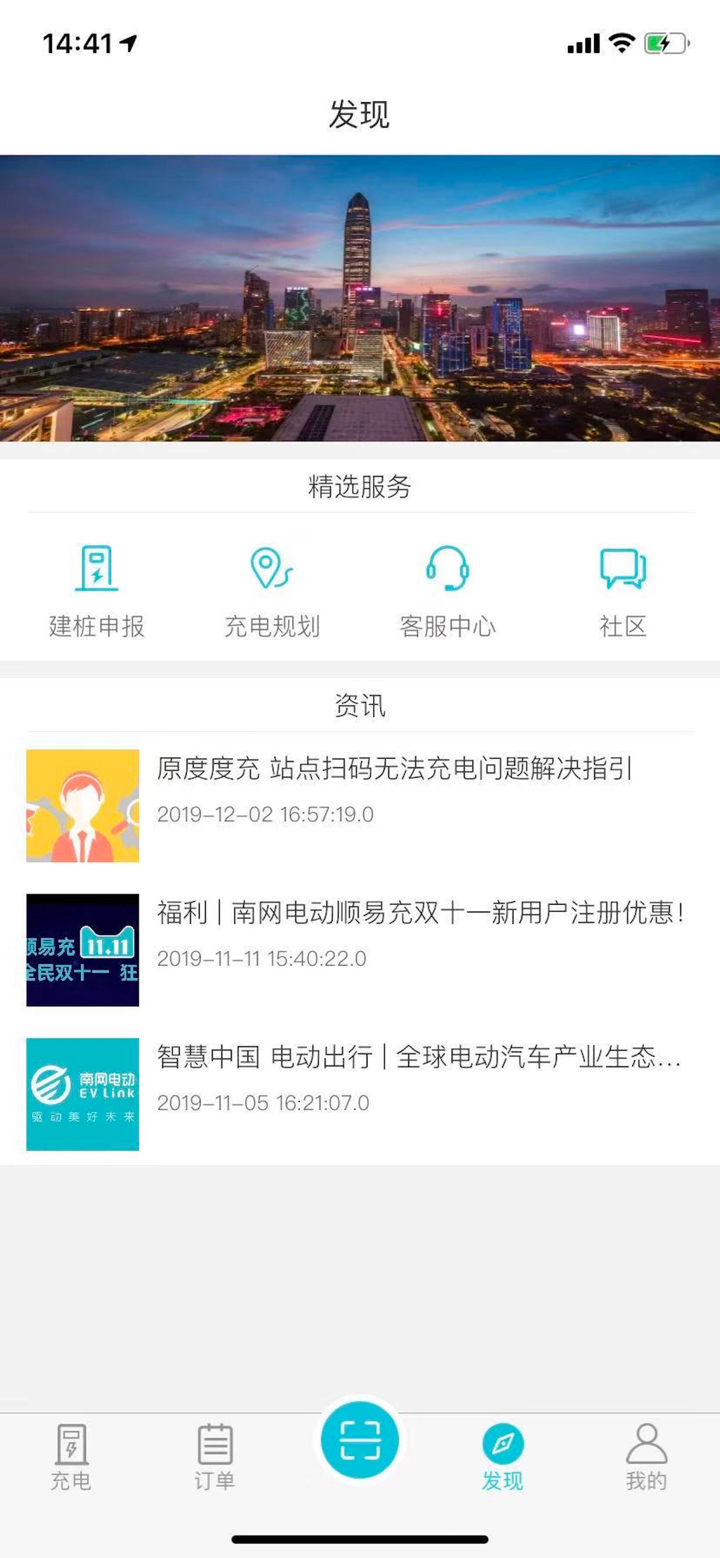Tap the timestamp under the first article
The image size is (720, 1558).
(x=263, y=814)
